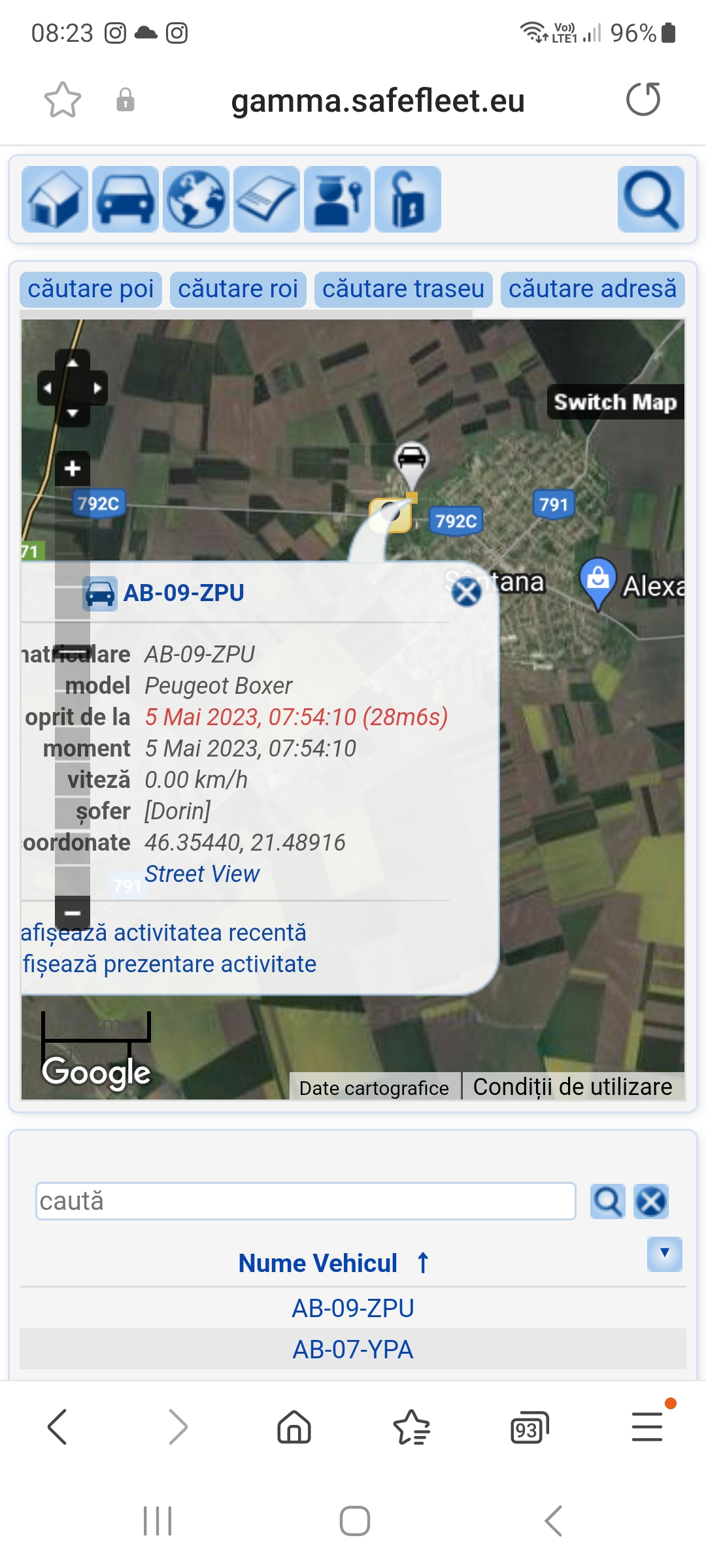Open the home icon in the toolbar
Image resolution: width=706 pixels, height=1568 pixels.
(55, 199)
